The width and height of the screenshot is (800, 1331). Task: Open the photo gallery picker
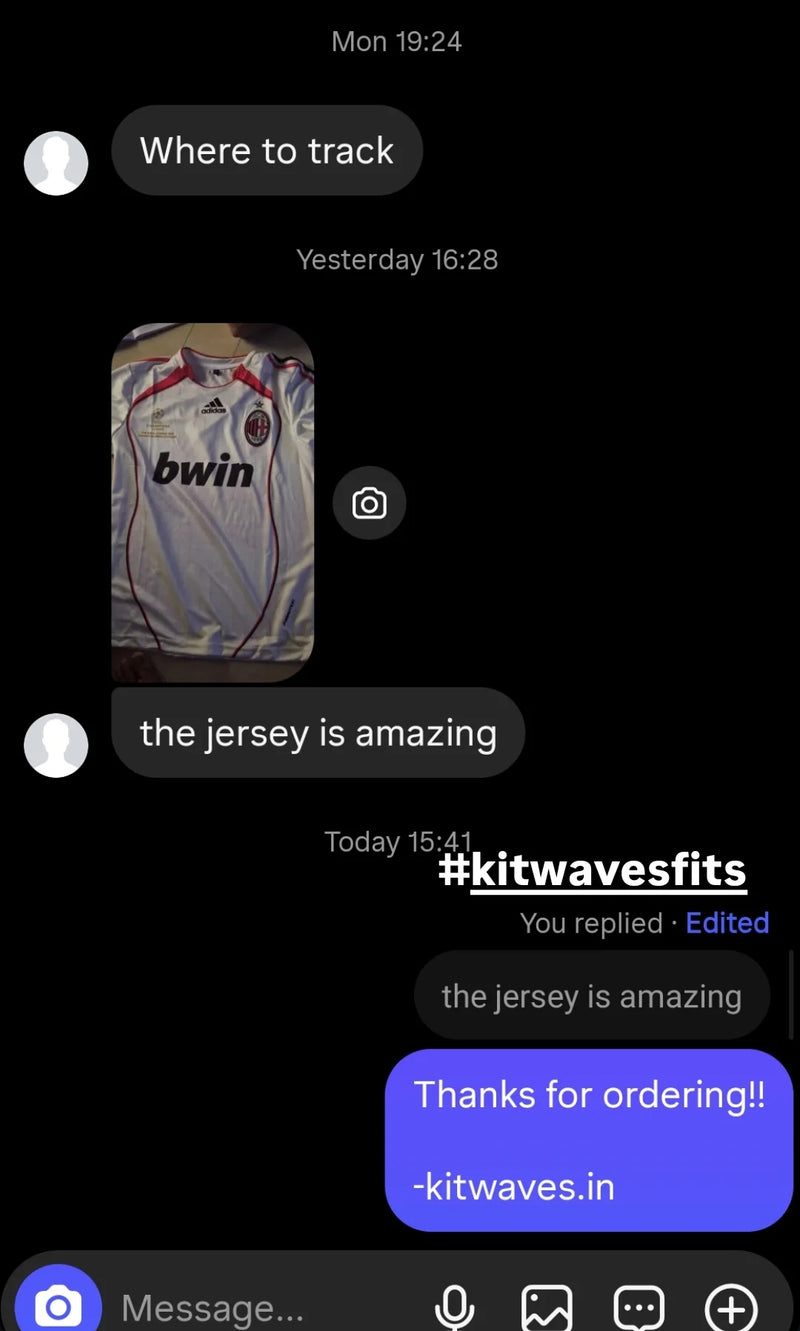(547, 1307)
